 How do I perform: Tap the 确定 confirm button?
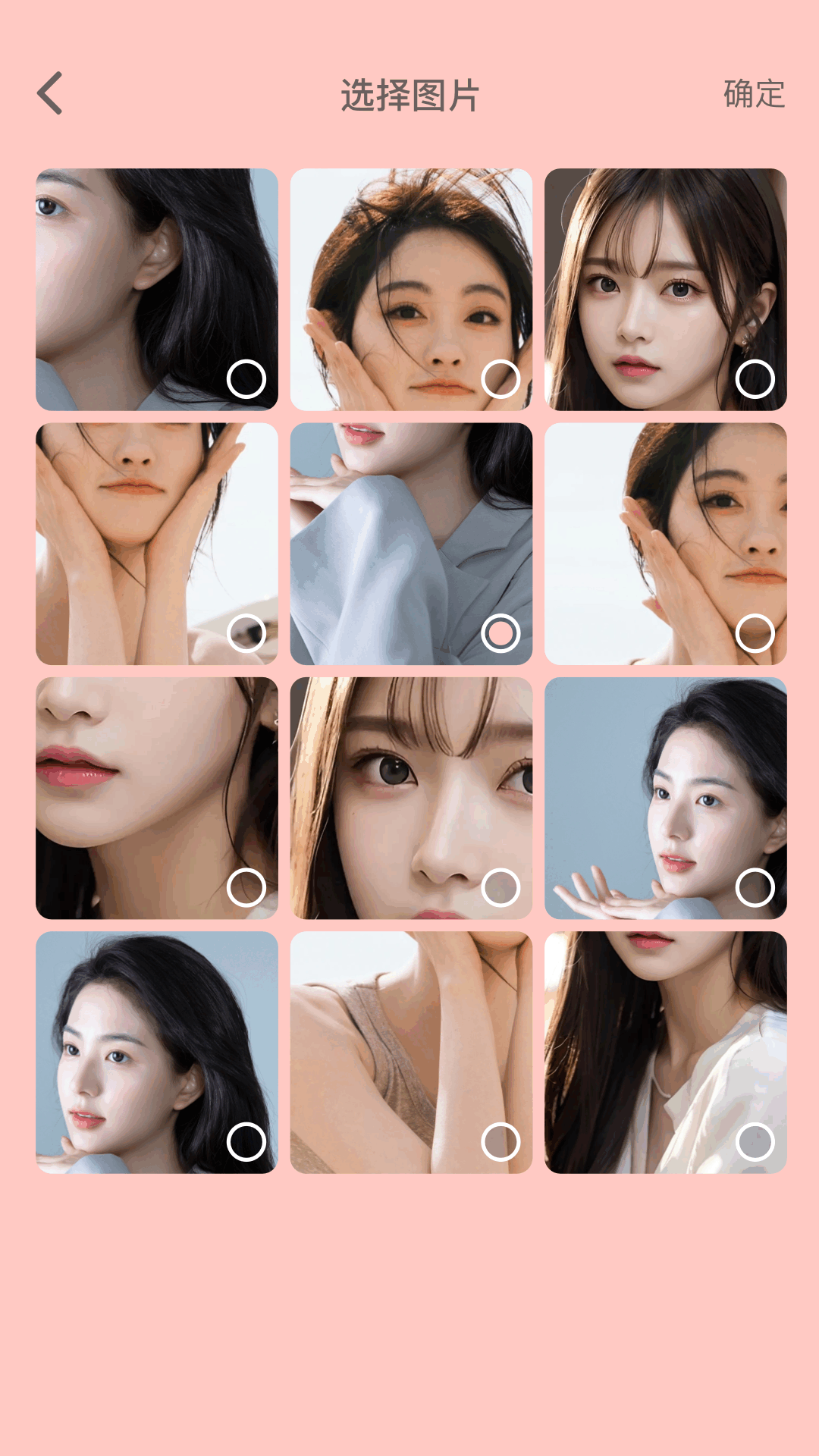pyautogui.click(x=753, y=94)
